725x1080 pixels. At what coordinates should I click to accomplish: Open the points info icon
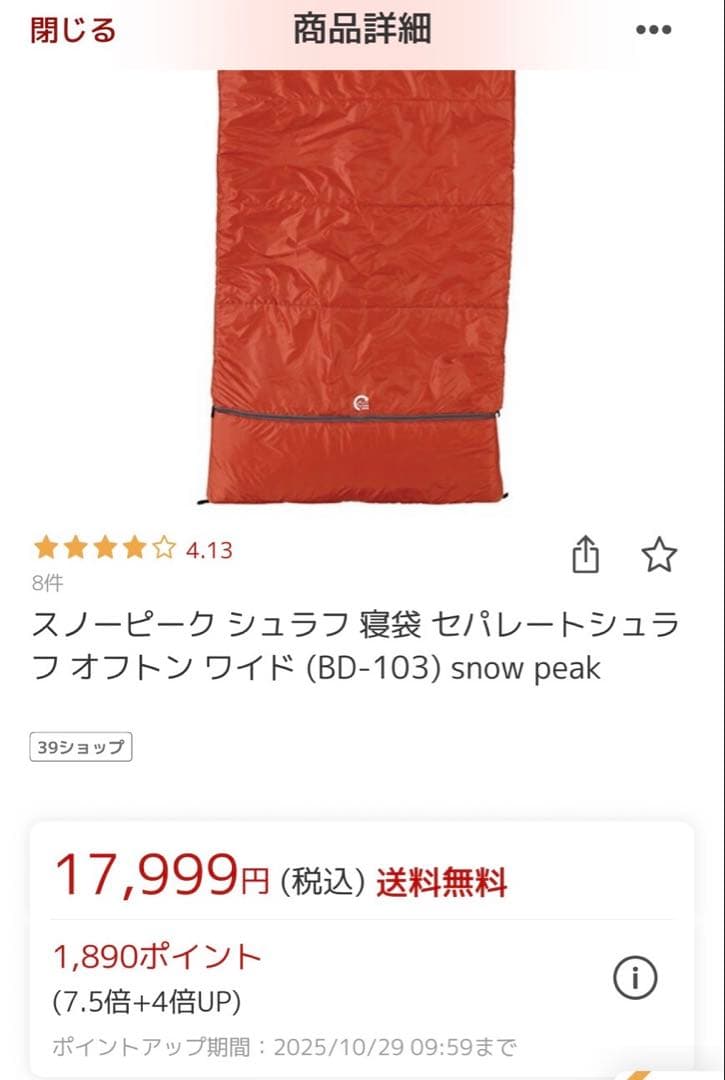635,977
